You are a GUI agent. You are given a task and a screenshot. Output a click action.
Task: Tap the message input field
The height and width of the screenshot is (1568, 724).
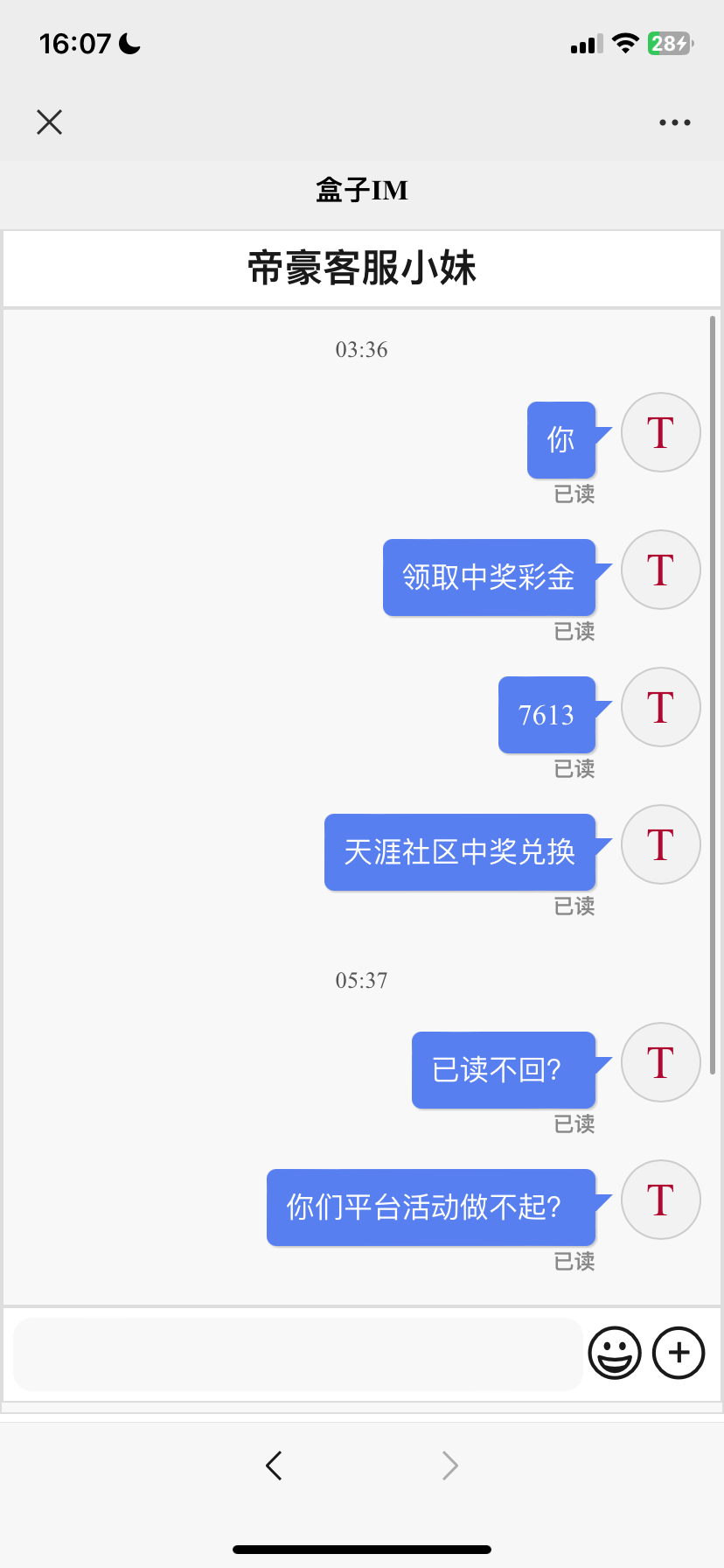pyautogui.click(x=297, y=1354)
